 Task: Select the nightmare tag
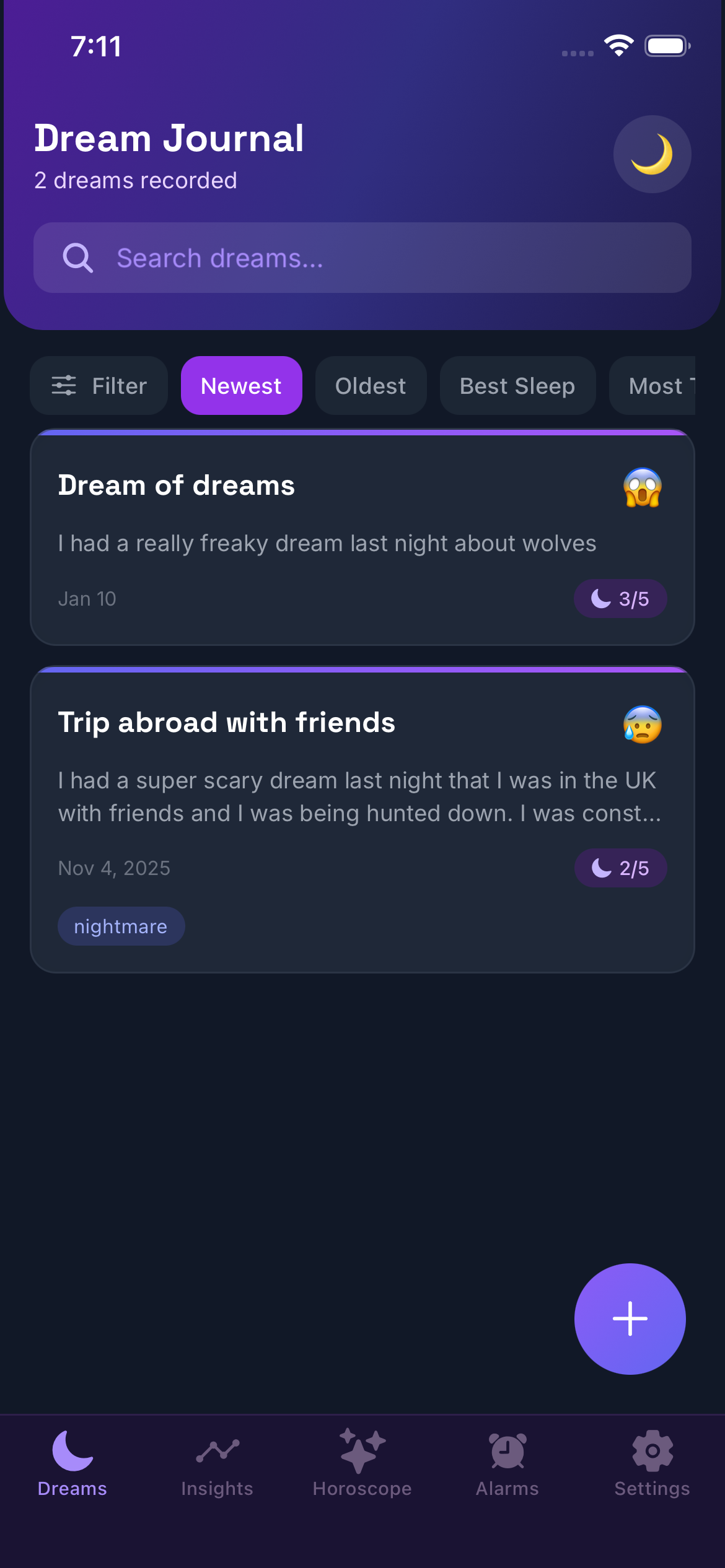(x=121, y=926)
